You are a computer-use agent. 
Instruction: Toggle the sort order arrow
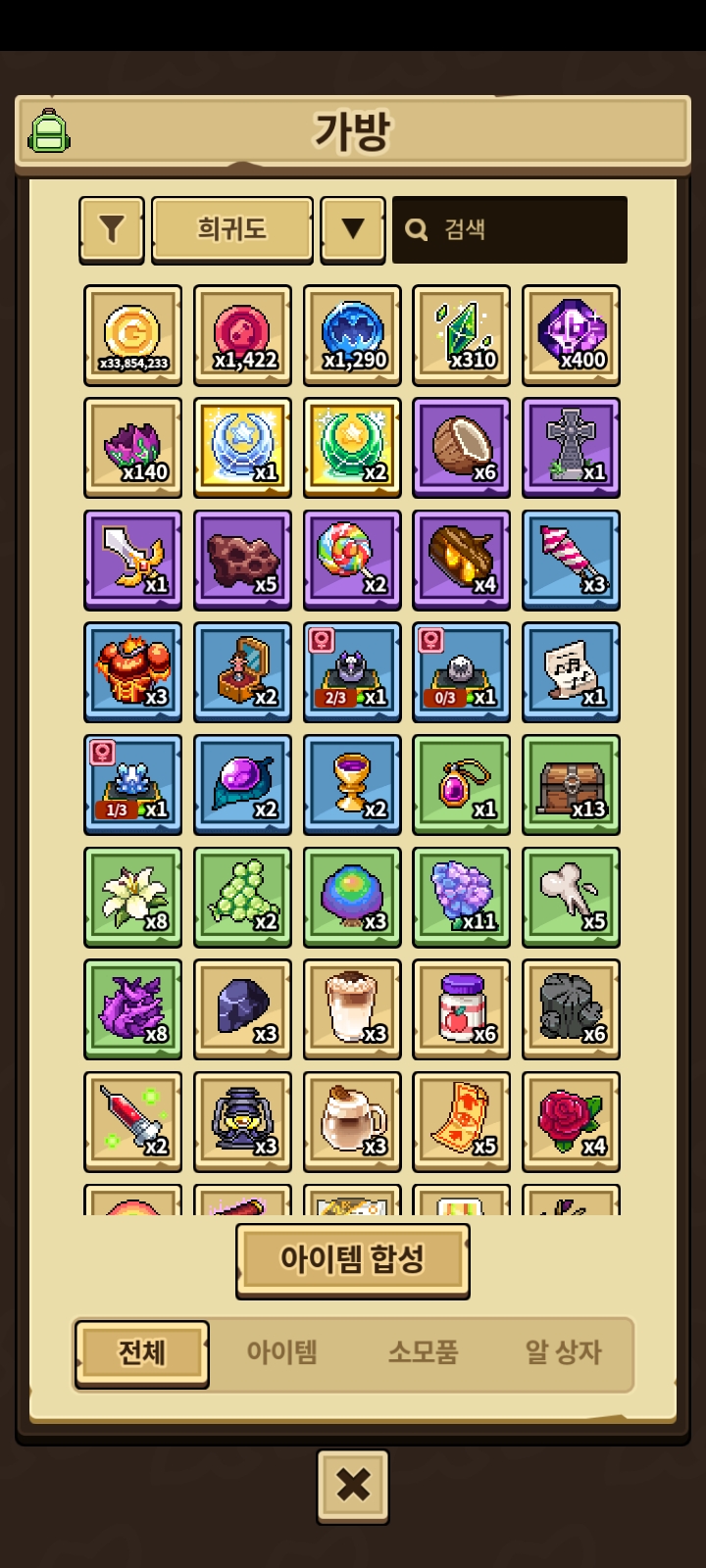pos(353,229)
